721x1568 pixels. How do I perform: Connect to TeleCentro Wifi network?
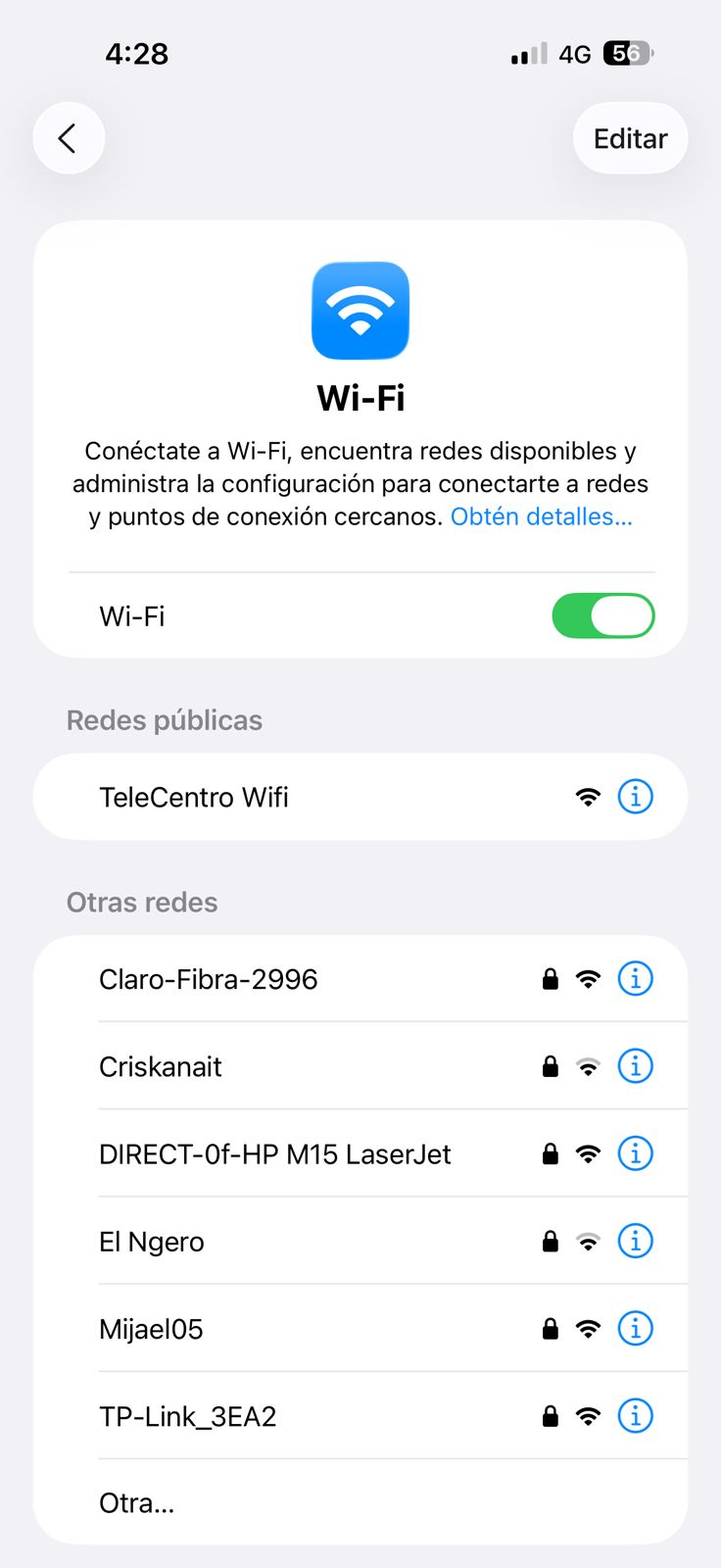tap(194, 797)
